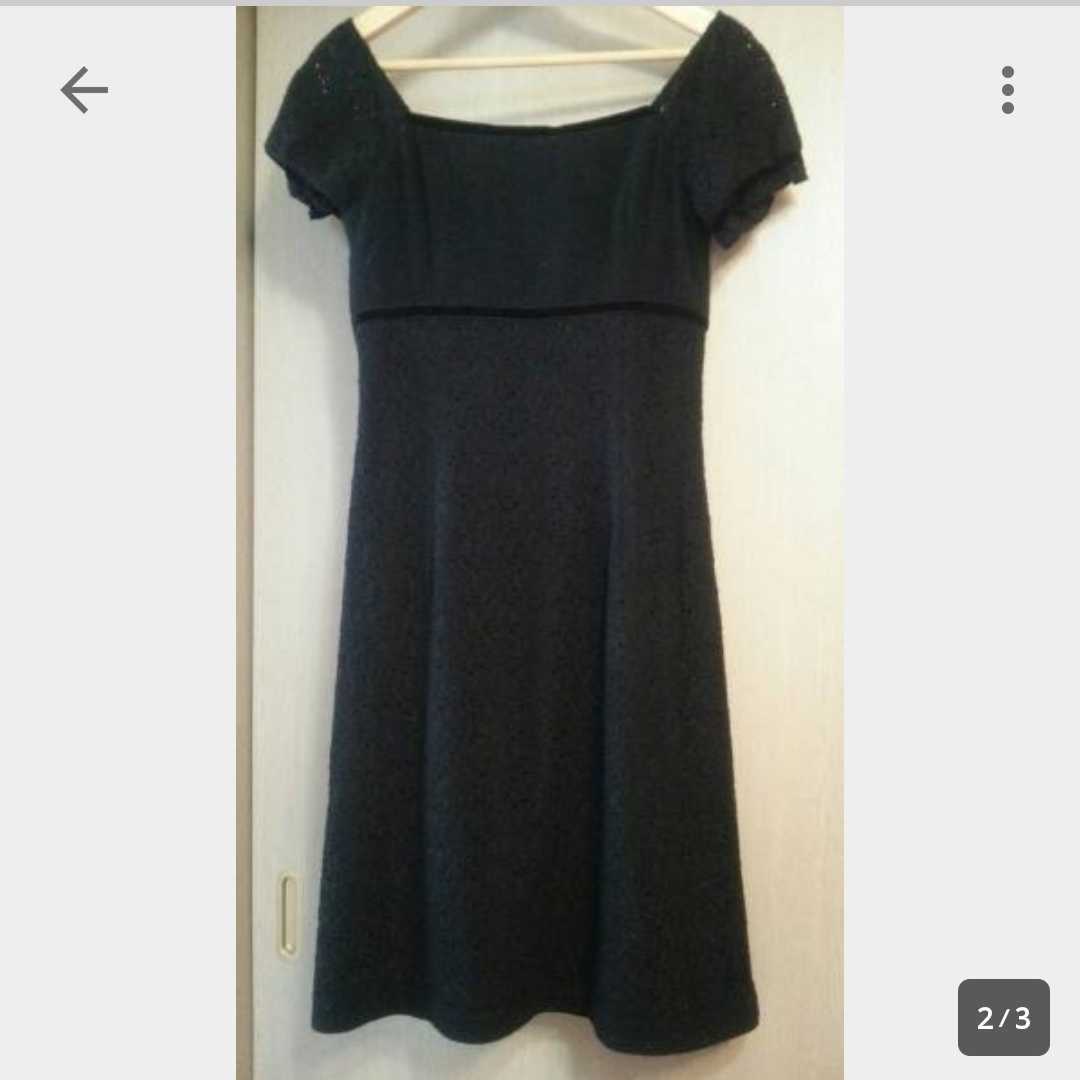1080x1080 pixels.
Task: Open the three-dot overflow menu
Action: pyautogui.click(x=1007, y=91)
